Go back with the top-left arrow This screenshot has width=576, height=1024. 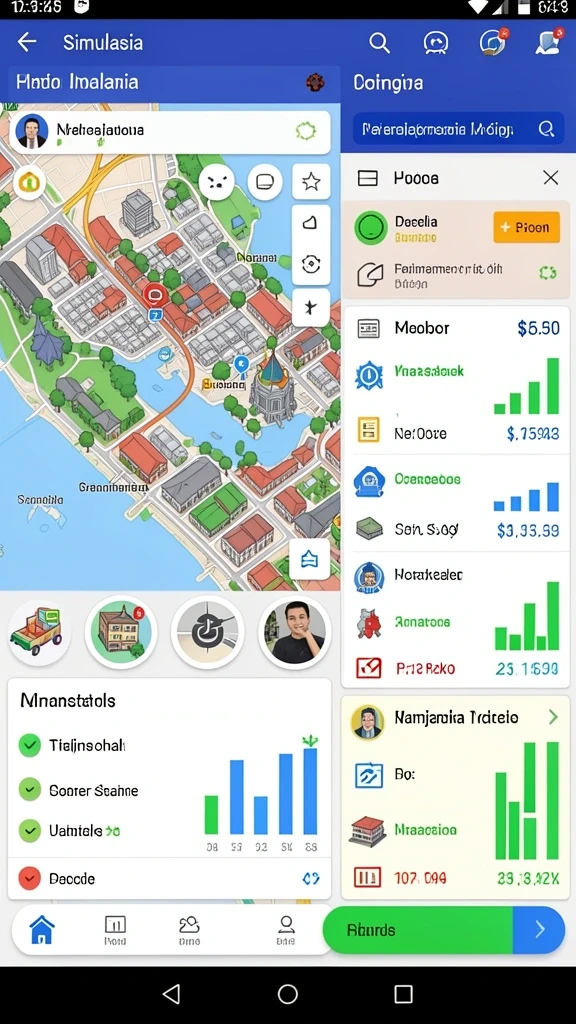tap(27, 42)
